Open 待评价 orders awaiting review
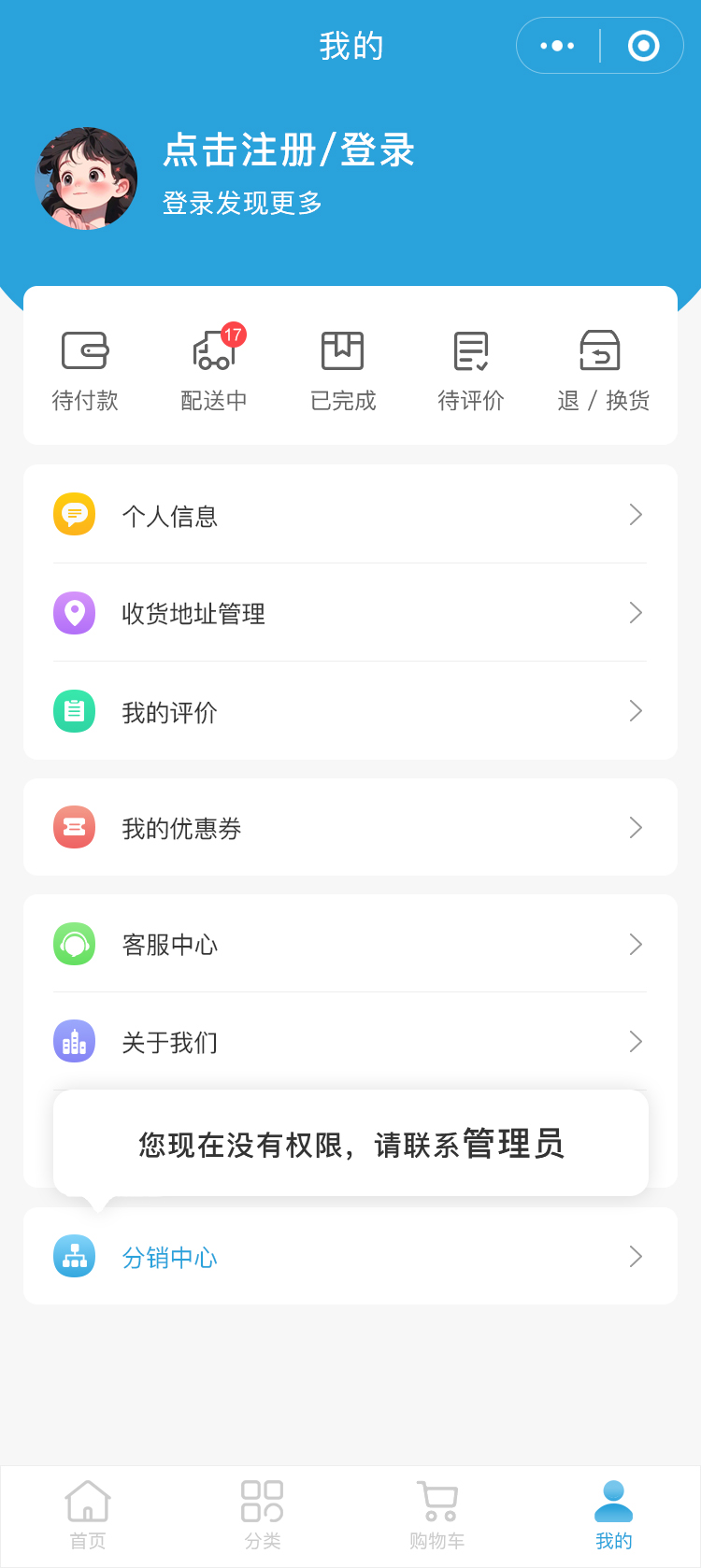 pos(471,370)
